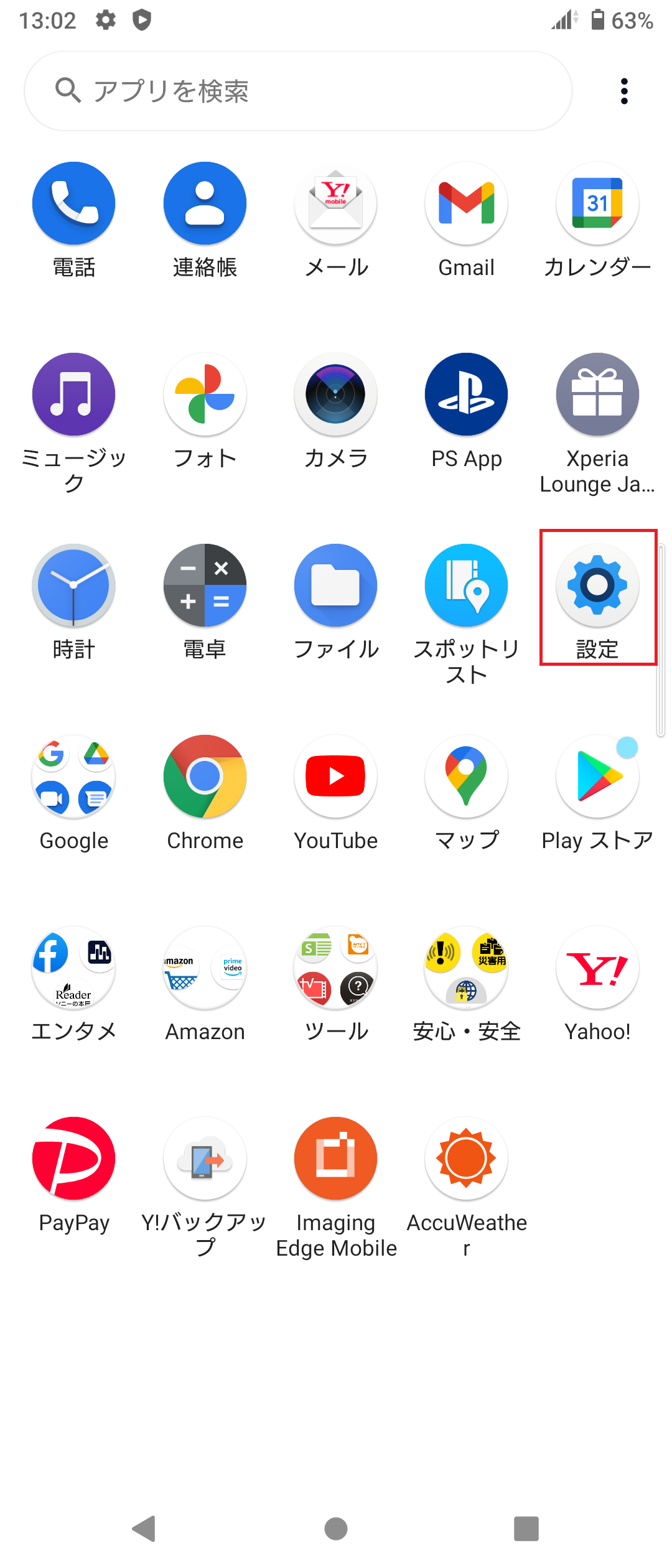Open Xperia Lounge Japan

(x=597, y=394)
